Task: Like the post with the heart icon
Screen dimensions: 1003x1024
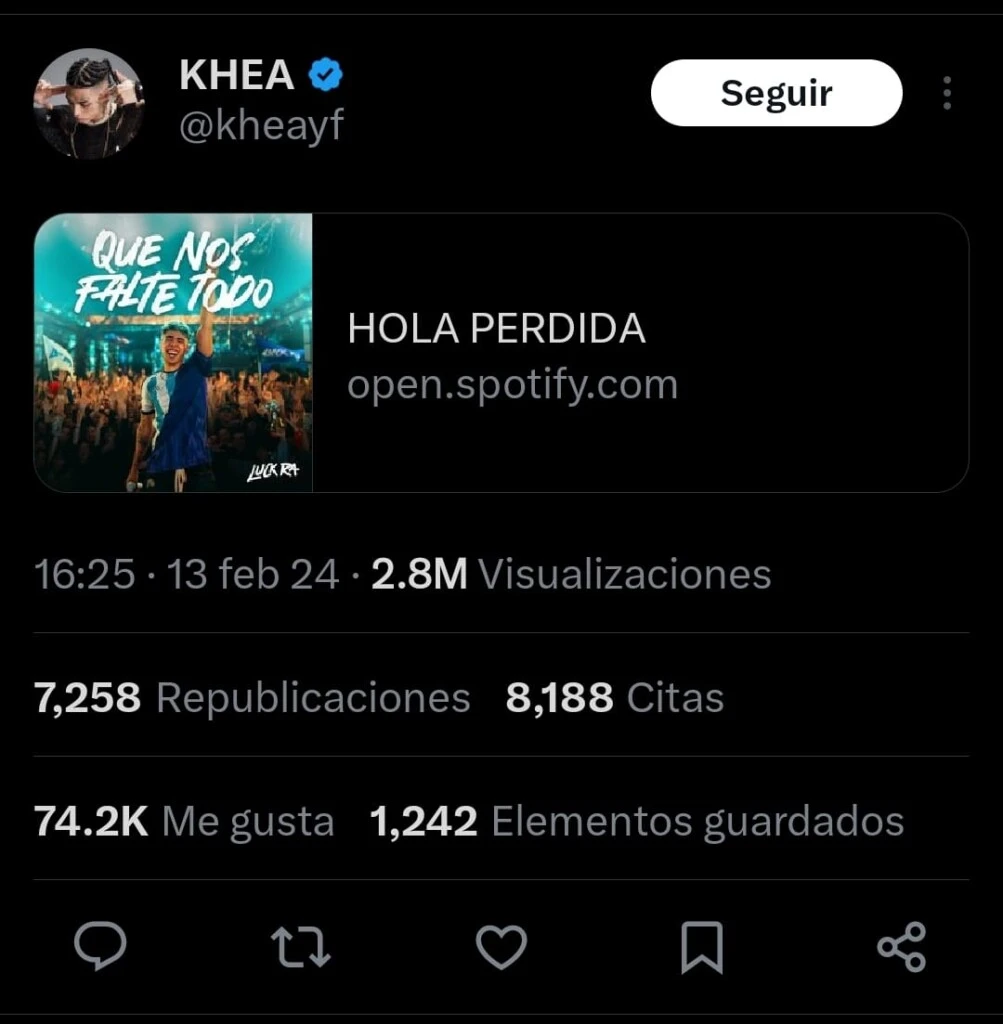Action: [501, 946]
